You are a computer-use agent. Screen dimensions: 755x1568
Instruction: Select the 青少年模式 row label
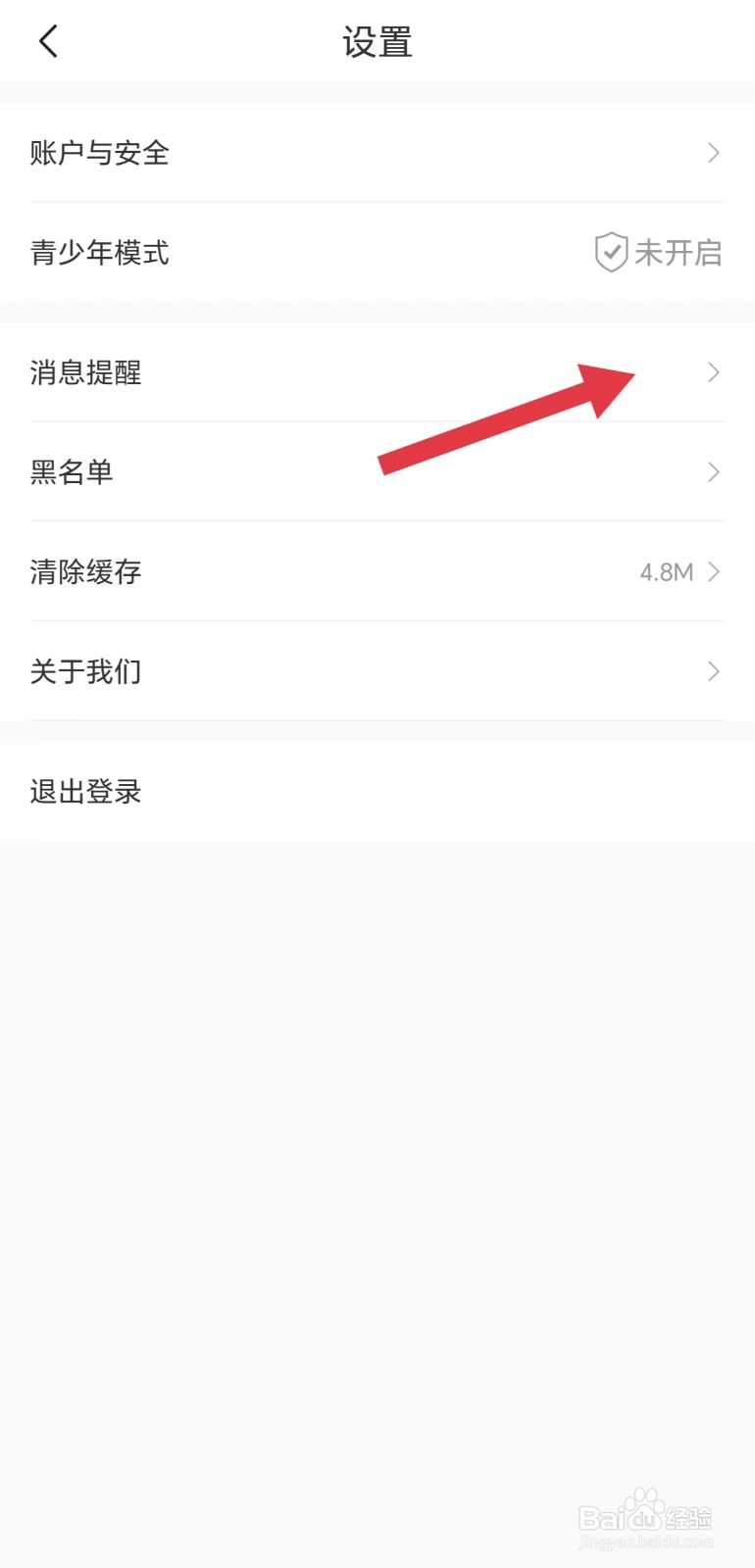click(x=99, y=253)
